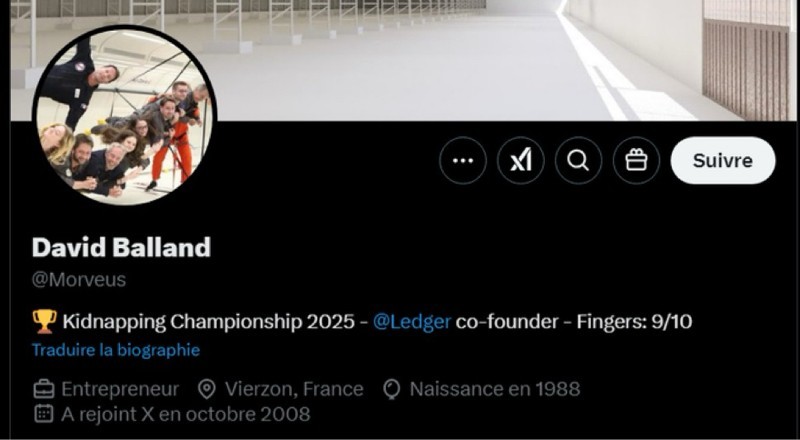Open the Grok icon on this profile
The width and height of the screenshot is (800, 440).
point(521,161)
